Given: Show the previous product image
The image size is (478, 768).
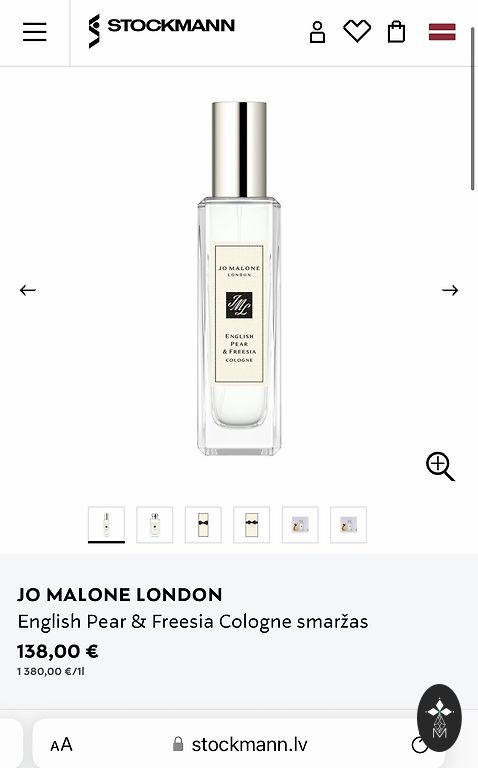Looking at the screenshot, I should pos(28,290).
